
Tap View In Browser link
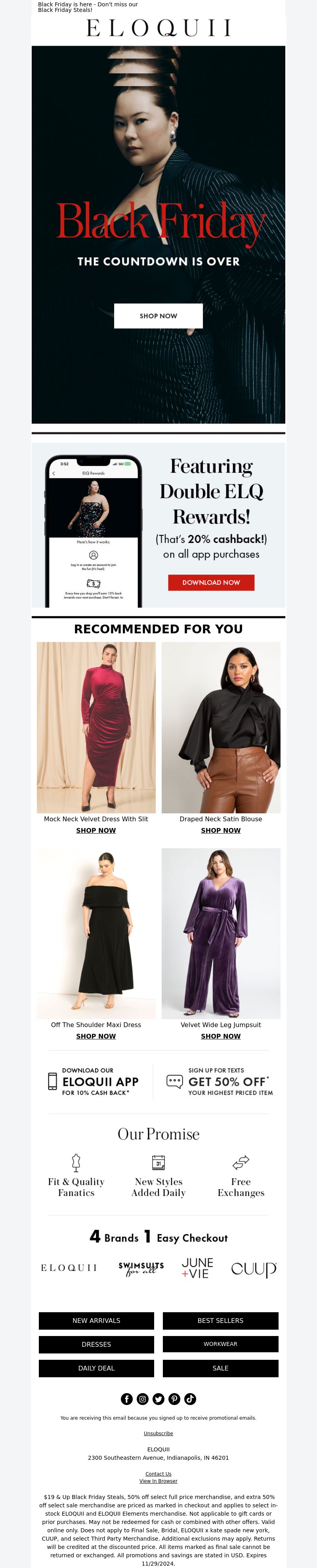coord(158,1481)
